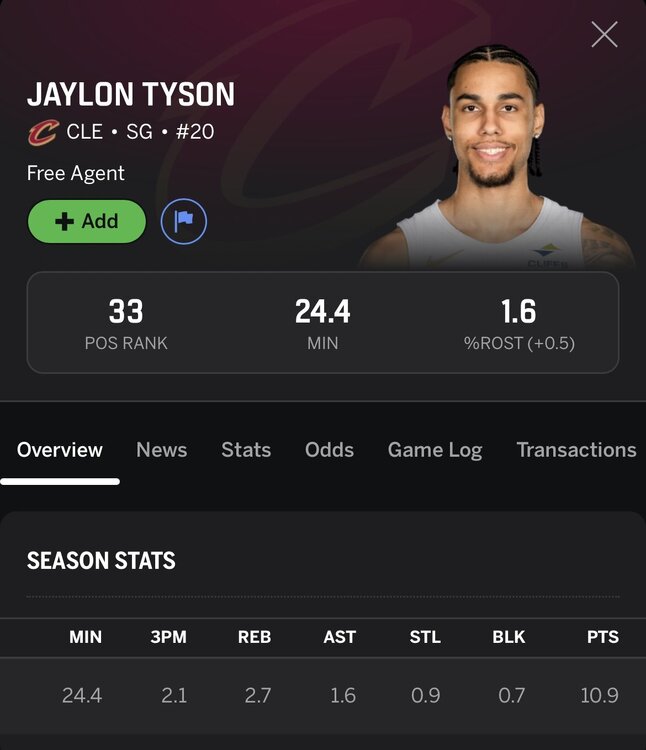The height and width of the screenshot is (750, 646).
Task: Close the Jaylon Tyson player card
Action: 604,35
